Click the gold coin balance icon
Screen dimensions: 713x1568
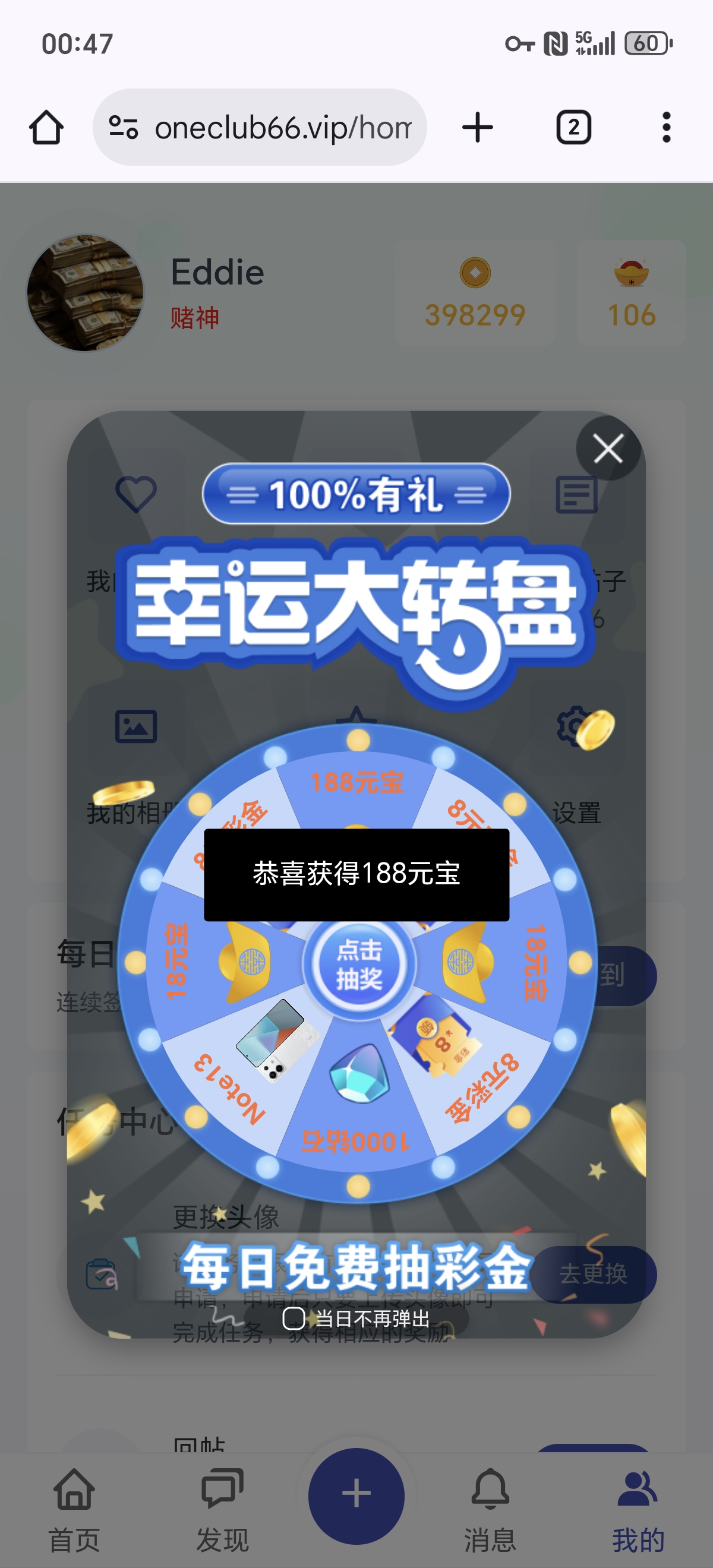point(475,273)
